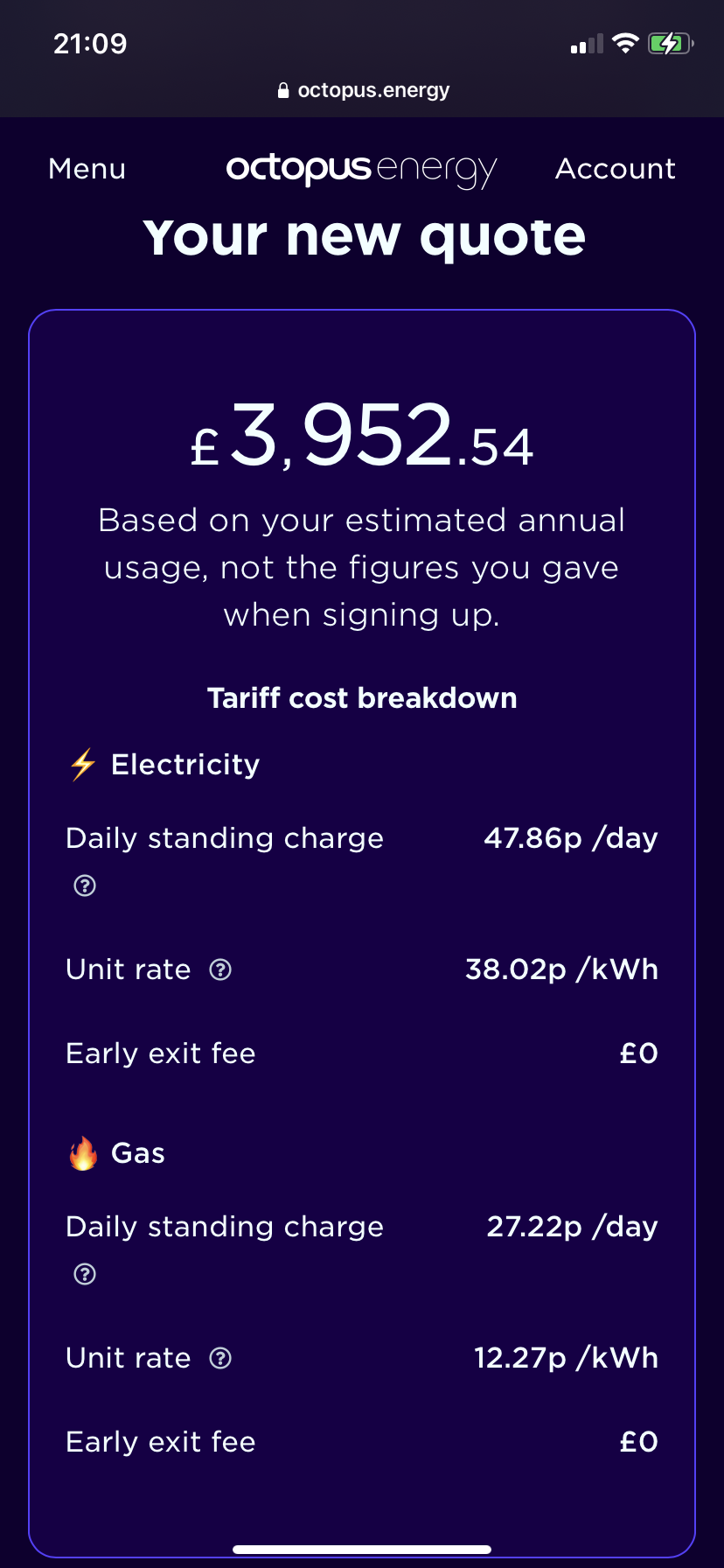Open the Menu
This screenshot has height=1568, width=724.
(87, 169)
